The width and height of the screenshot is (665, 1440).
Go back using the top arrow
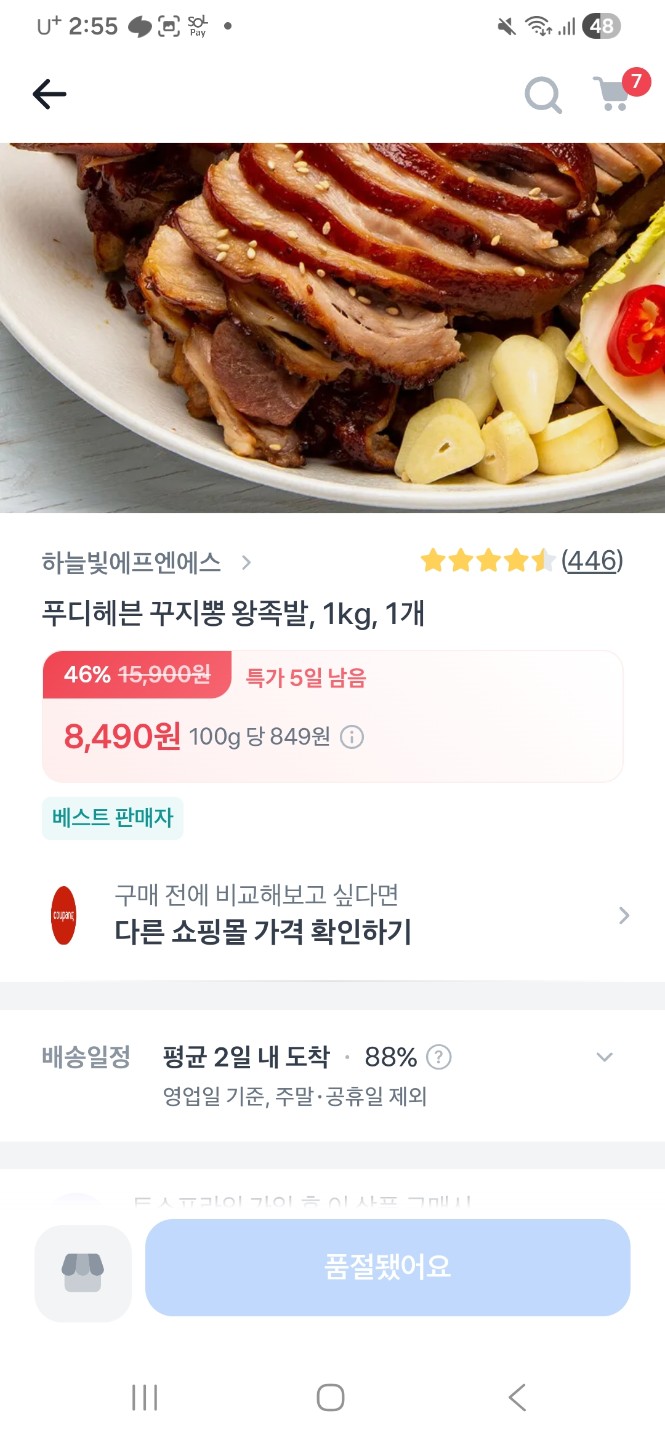pos(49,94)
